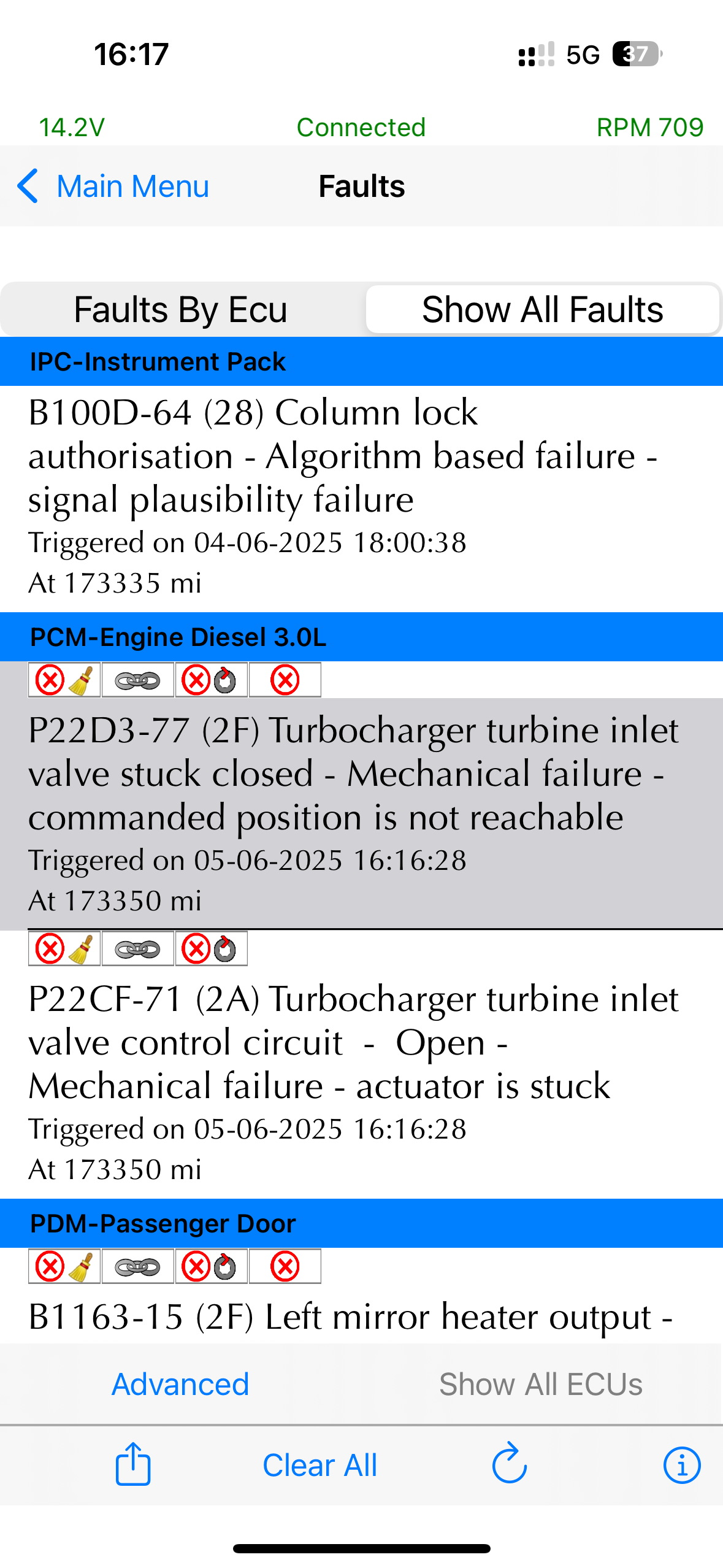Screen dimensions: 723x1568
Task: Go back to Main Menu
Action: click(113, 186)
